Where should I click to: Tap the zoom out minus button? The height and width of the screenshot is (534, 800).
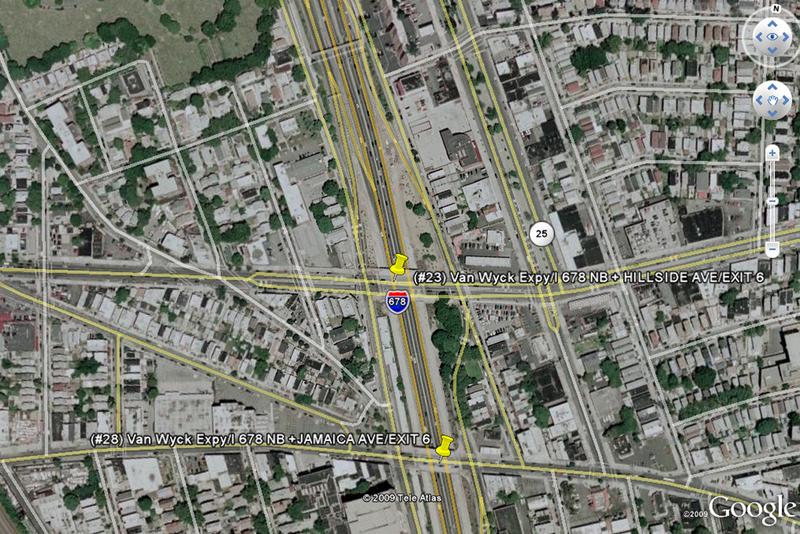[x=772, y=248]
